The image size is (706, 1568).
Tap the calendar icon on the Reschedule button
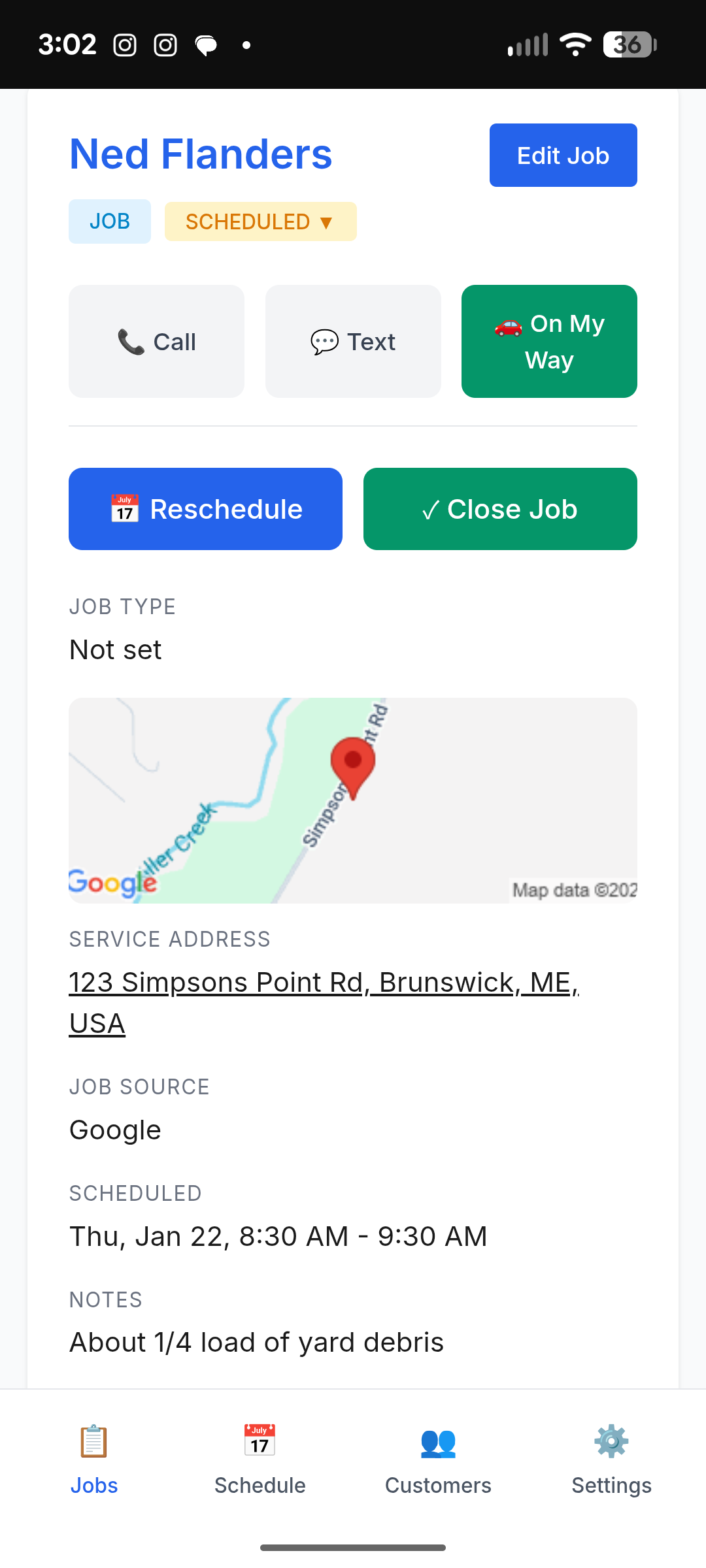124,508
